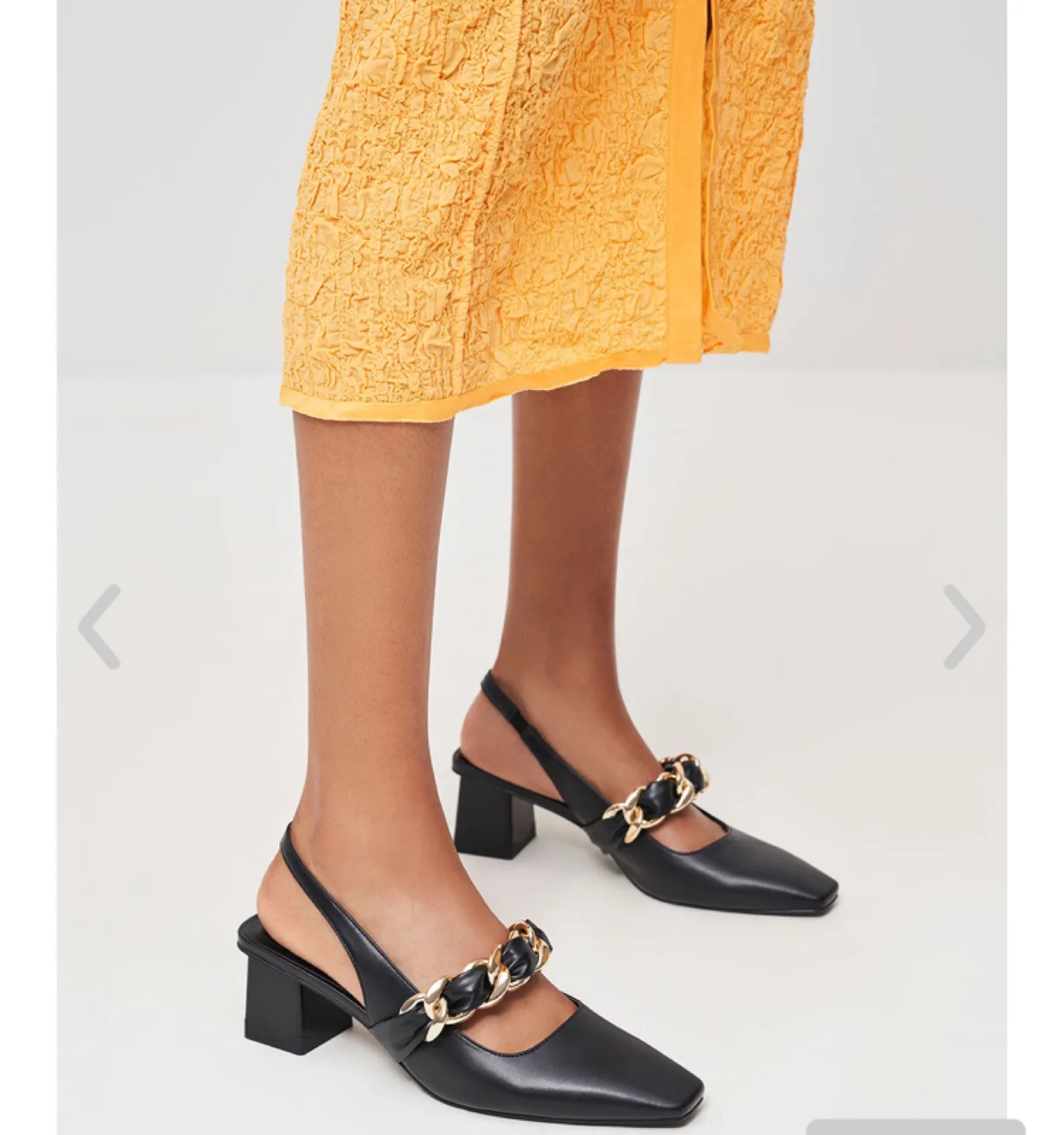Show the next product photo
The width and height of the screenshot is (1064, 1135).
coord(963,627)
